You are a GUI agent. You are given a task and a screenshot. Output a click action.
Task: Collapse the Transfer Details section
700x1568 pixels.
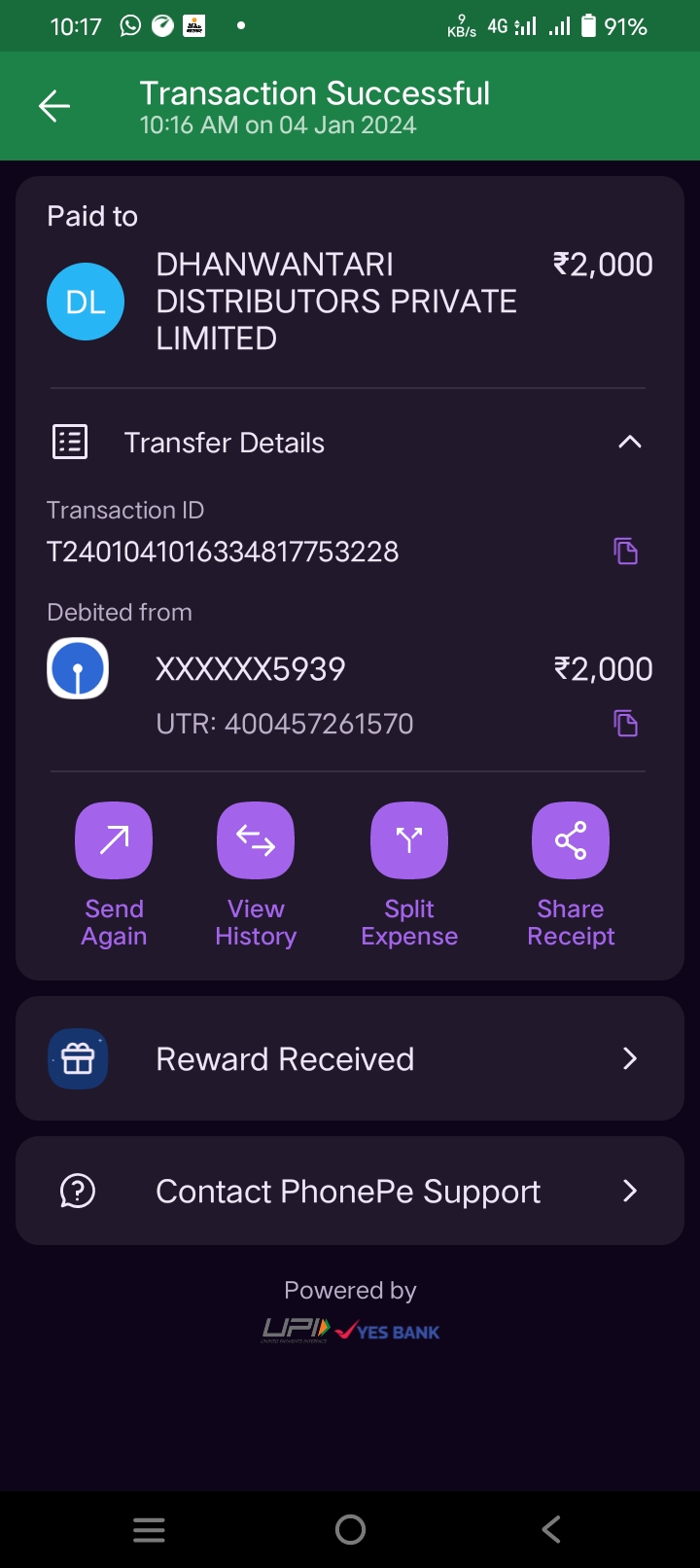click(630, 443)
